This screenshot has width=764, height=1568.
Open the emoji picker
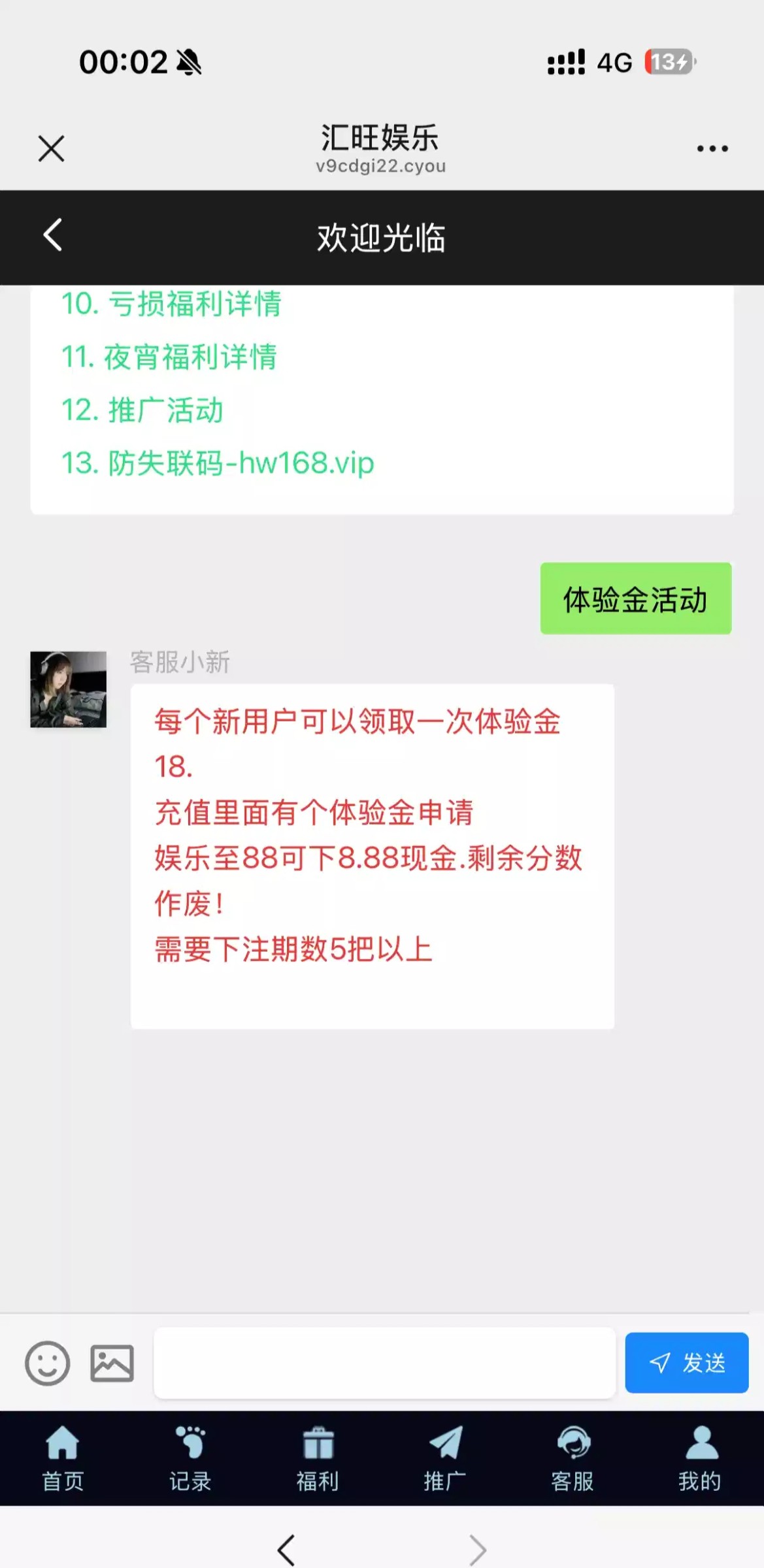coord(47,1363)
